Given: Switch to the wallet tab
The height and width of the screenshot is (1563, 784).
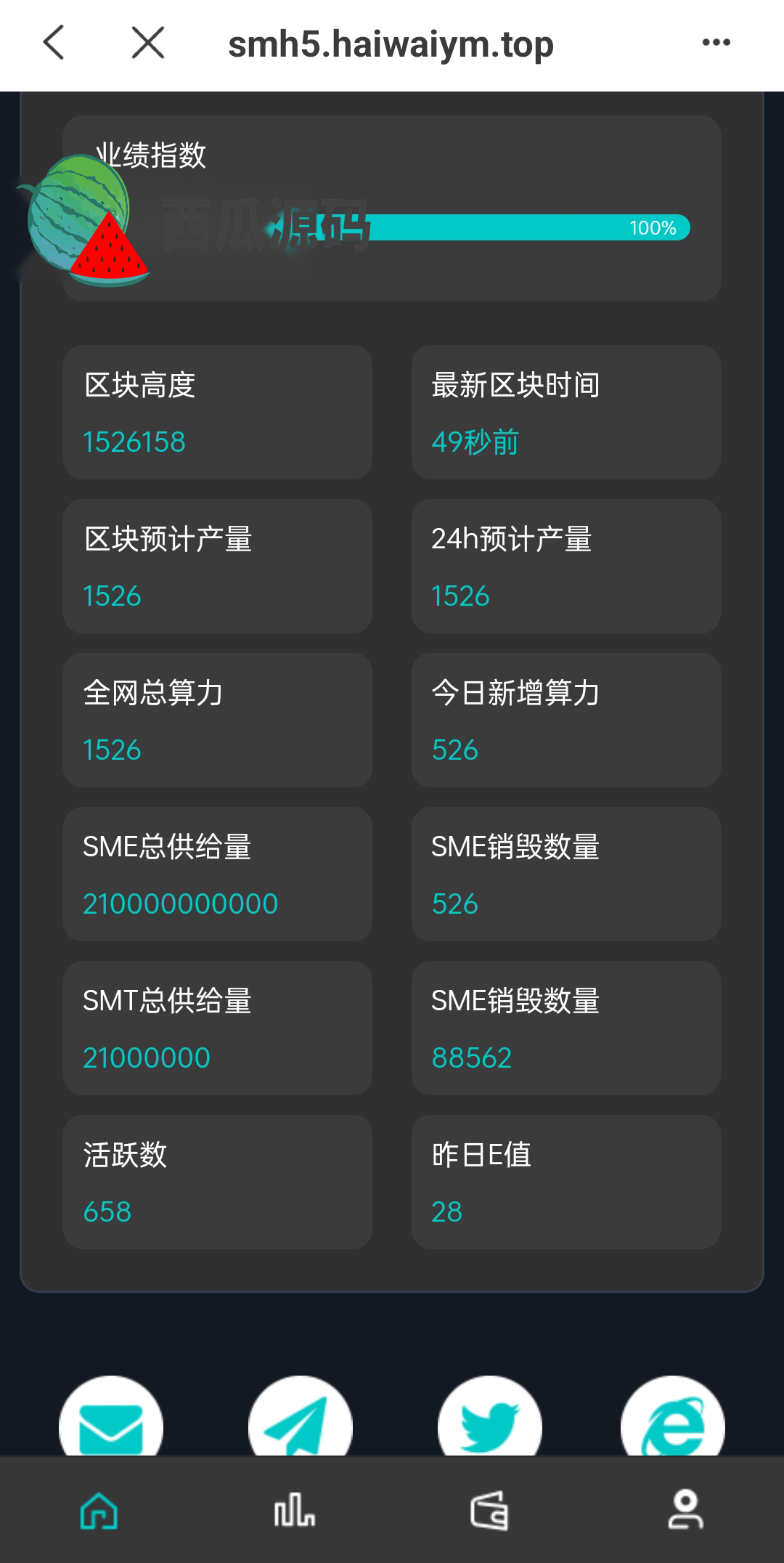Looking at the screenshot, I should click(x=489, y=1511).
